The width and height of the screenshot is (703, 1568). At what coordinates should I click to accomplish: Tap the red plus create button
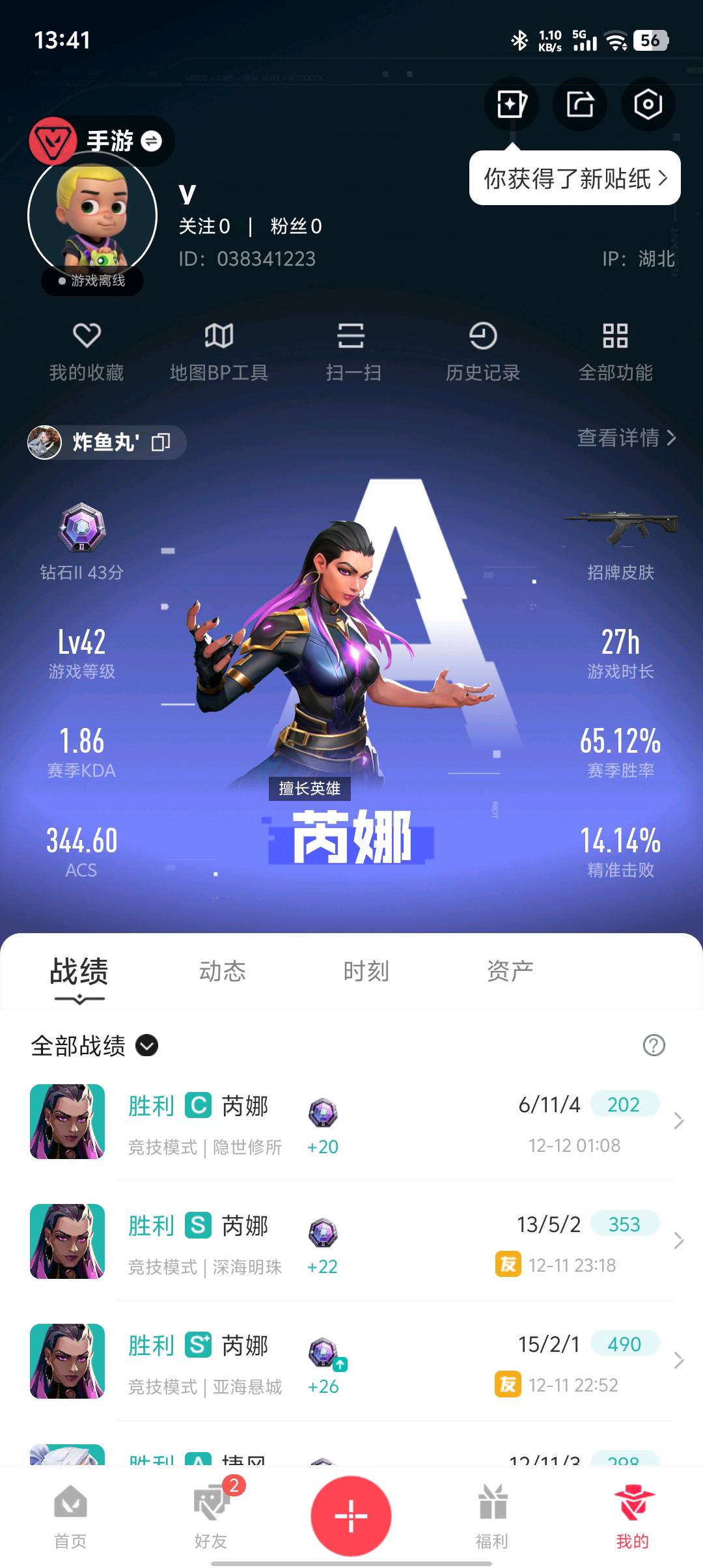351,1516
